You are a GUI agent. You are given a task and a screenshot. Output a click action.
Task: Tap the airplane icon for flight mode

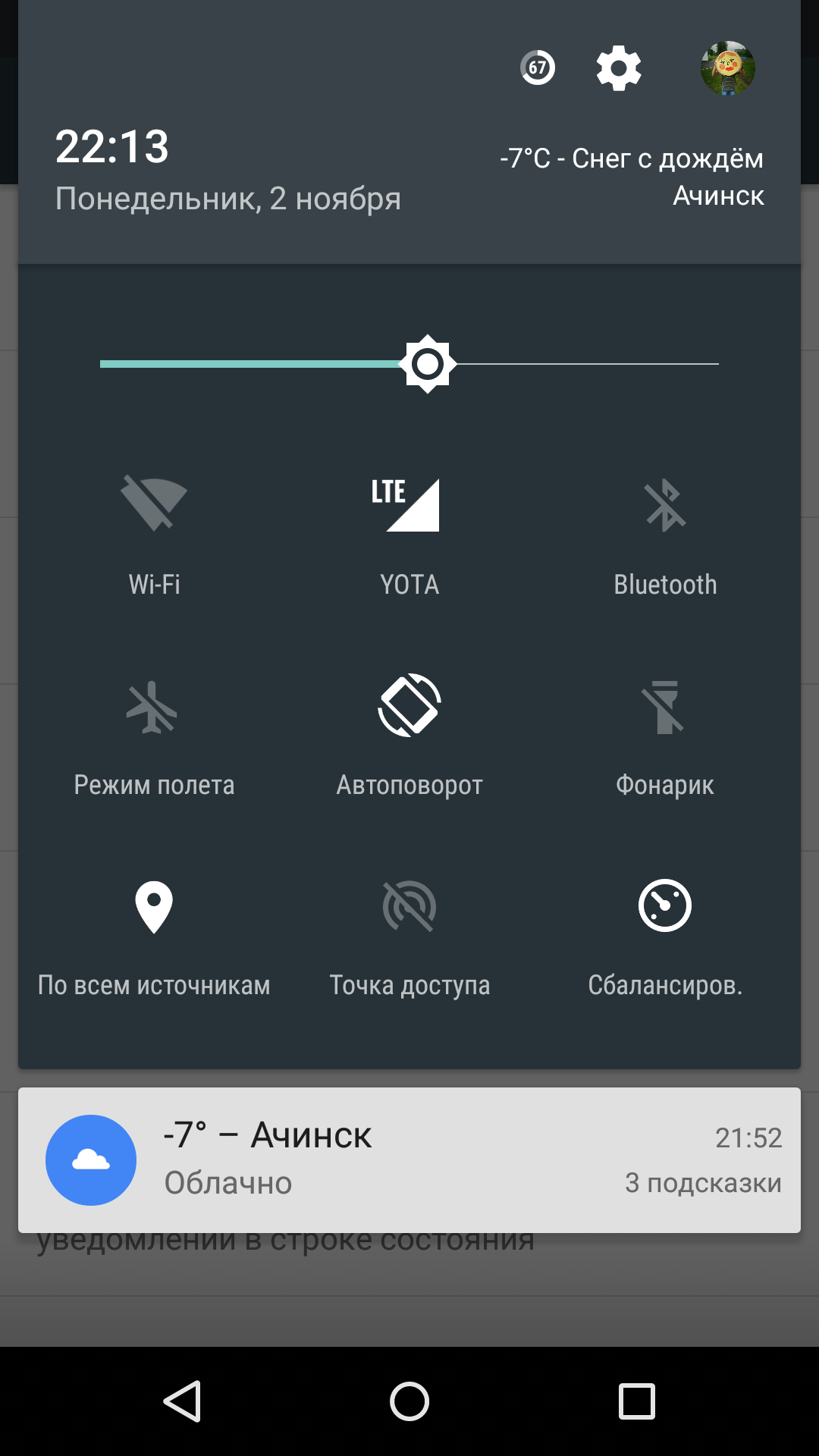coord(154,707)
